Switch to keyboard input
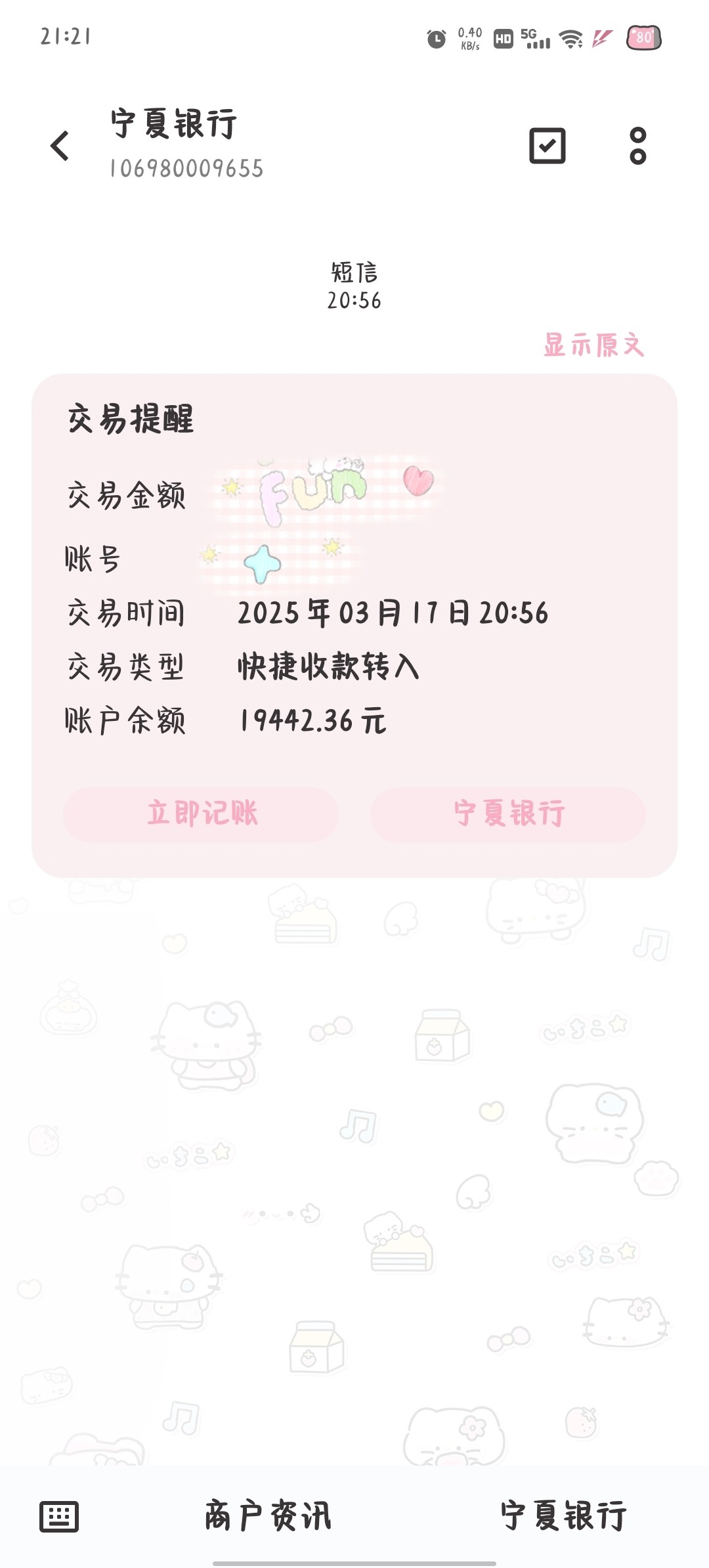This screenshot has height=1568, width=709. click(59, 1517)
